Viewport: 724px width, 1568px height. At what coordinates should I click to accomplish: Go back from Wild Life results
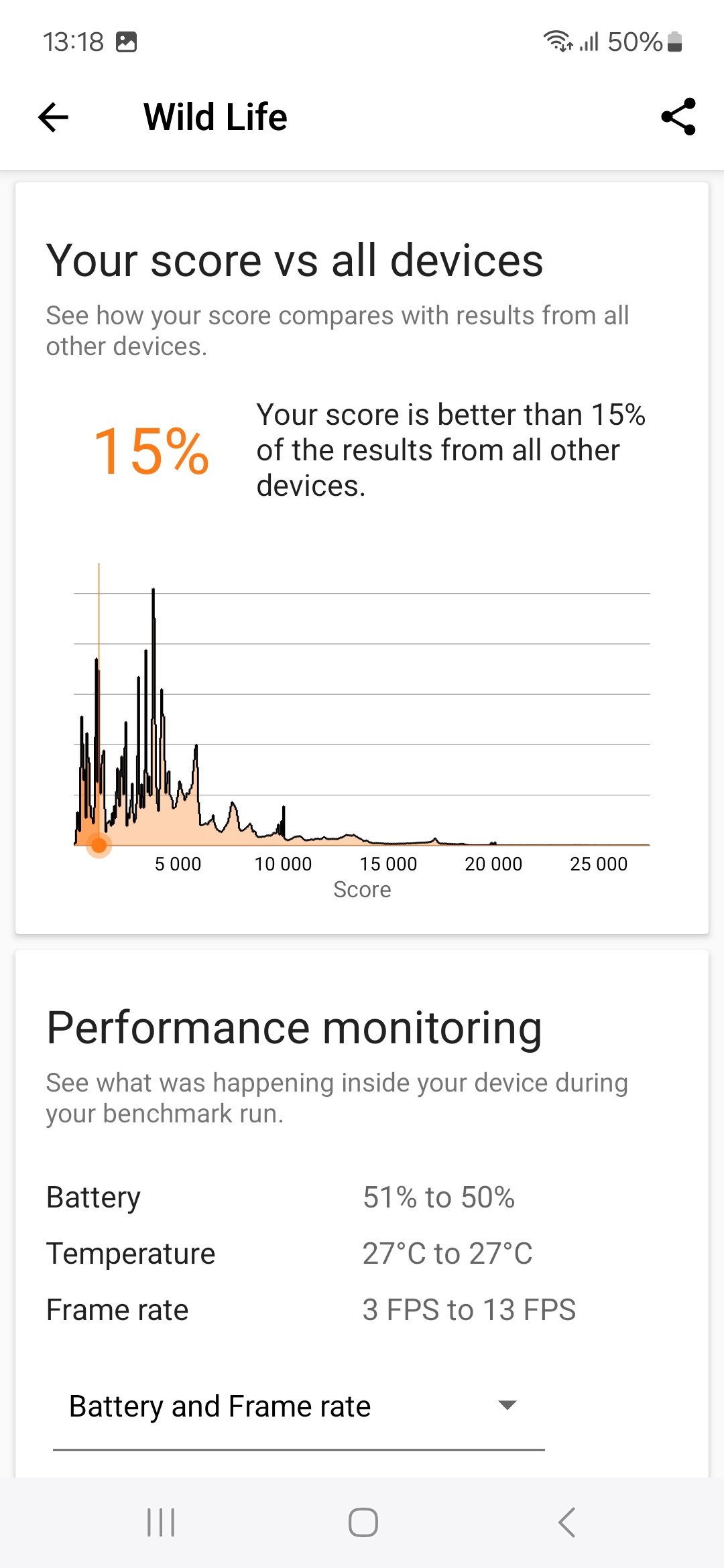point(54,118)
